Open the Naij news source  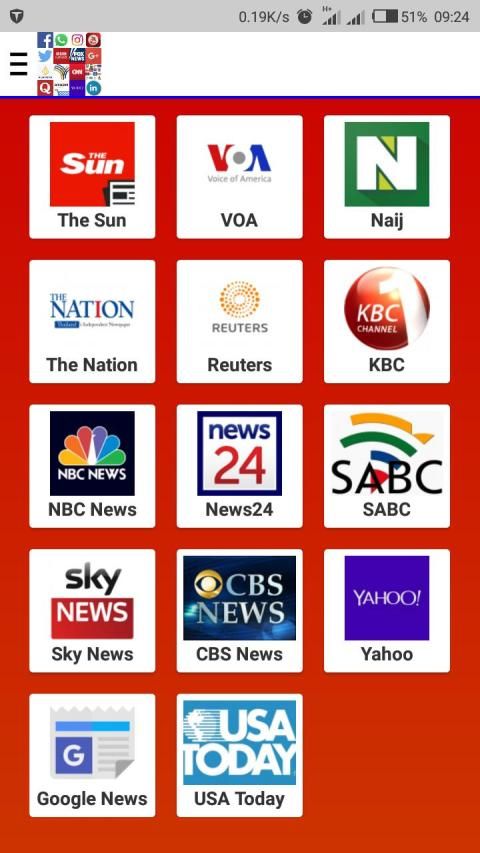pyautogui.click(x=387, y=177)
